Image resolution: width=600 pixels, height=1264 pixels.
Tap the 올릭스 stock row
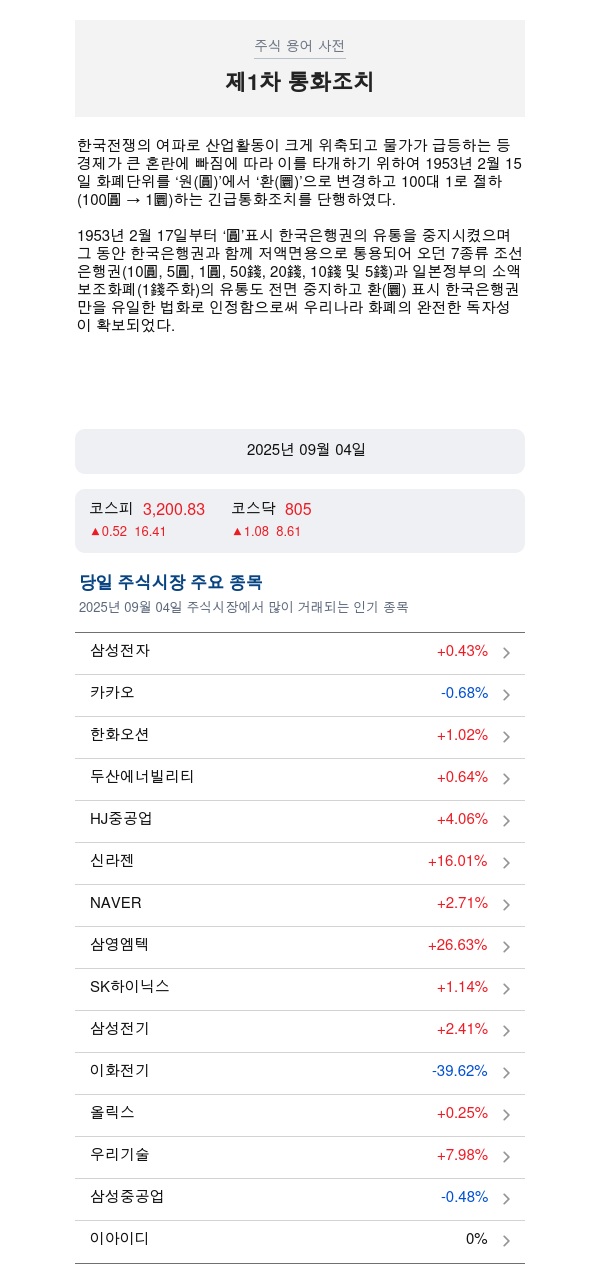(x=300, y=1115)
